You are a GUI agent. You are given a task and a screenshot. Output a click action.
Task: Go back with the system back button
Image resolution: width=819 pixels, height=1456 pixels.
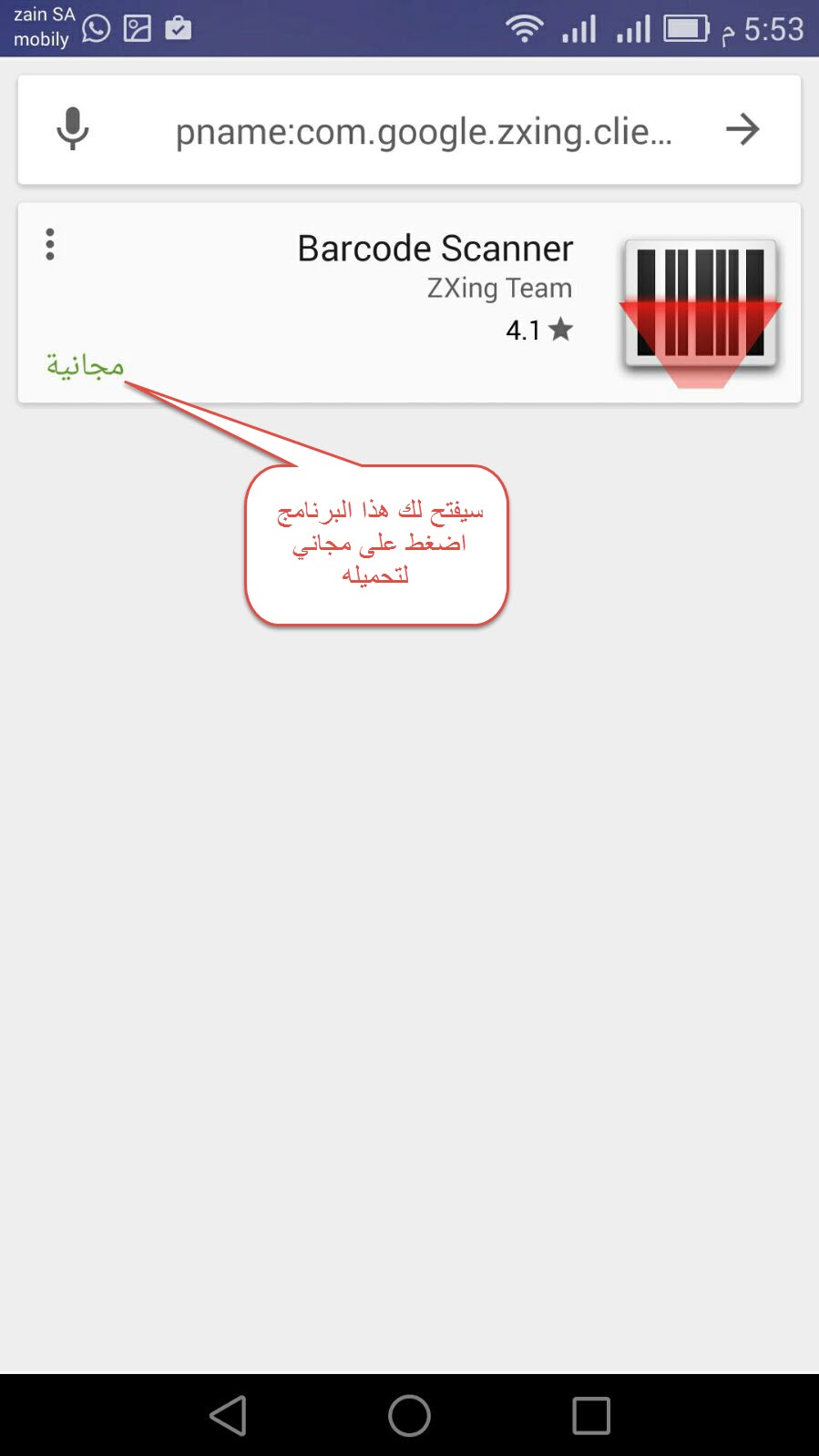(228, 1415)
